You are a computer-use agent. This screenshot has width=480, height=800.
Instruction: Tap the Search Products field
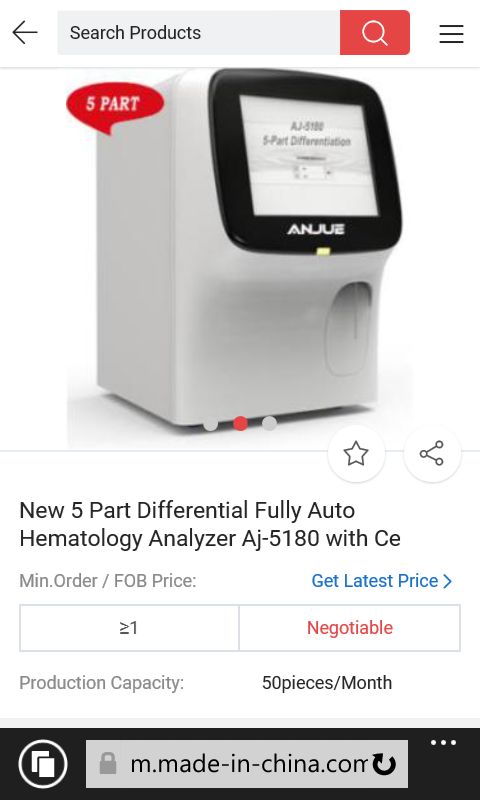click(x=198, y=33)
